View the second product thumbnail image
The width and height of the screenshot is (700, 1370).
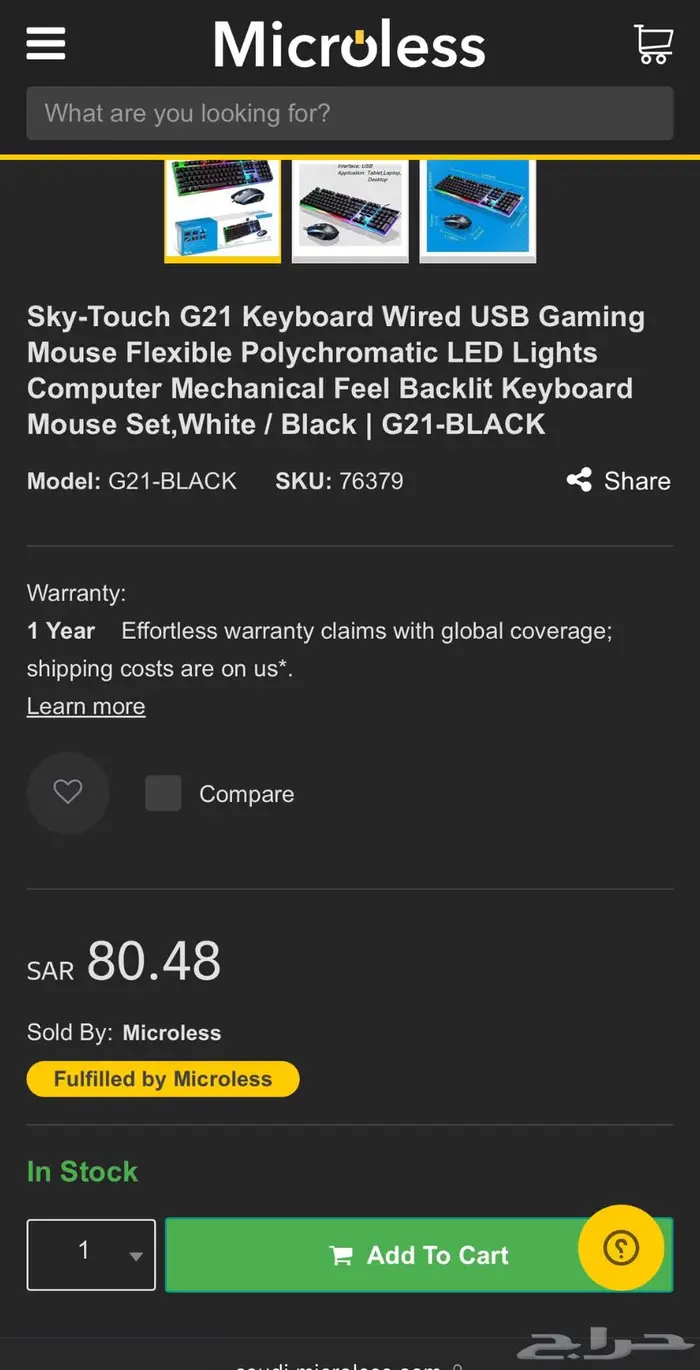tap(350, 210)
